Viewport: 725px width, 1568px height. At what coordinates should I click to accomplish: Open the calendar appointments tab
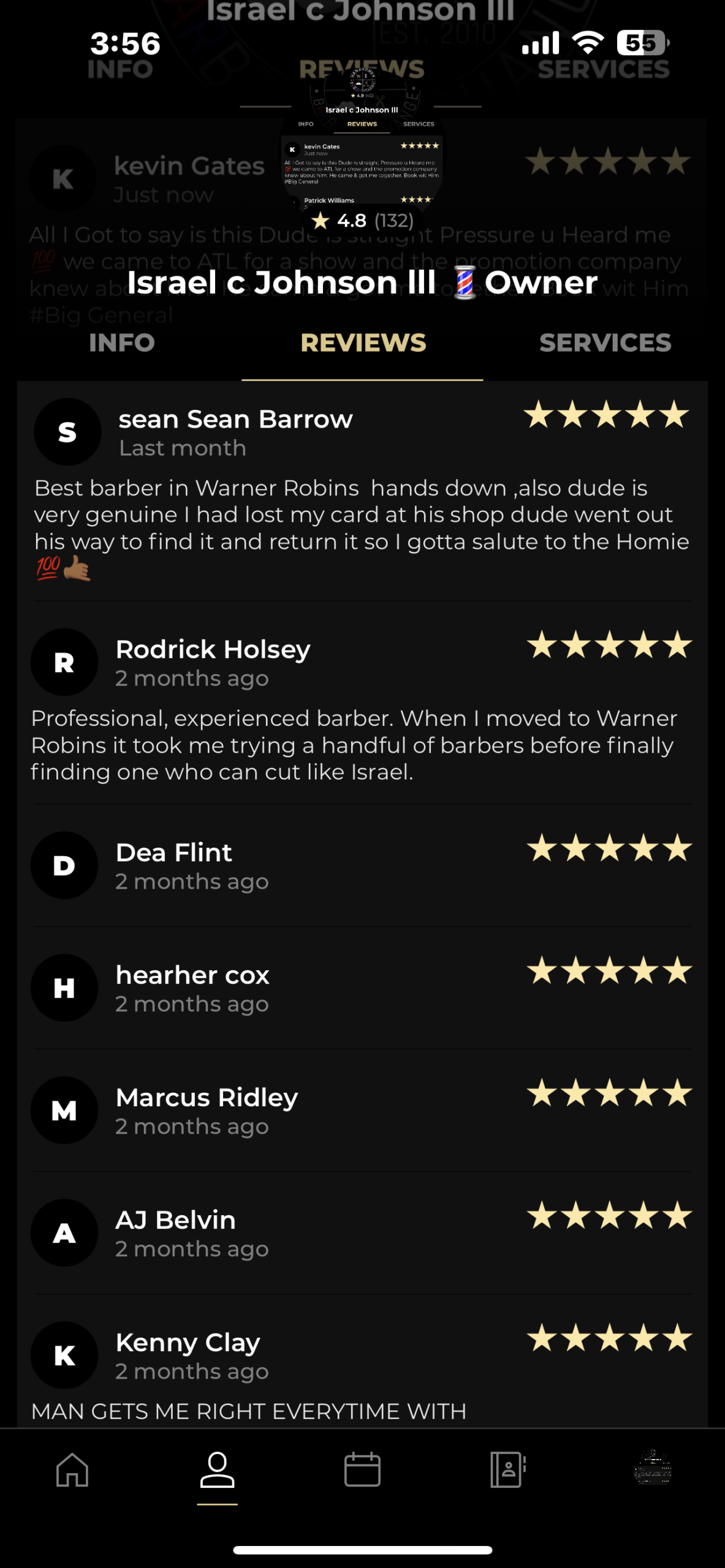[362, 1469]
